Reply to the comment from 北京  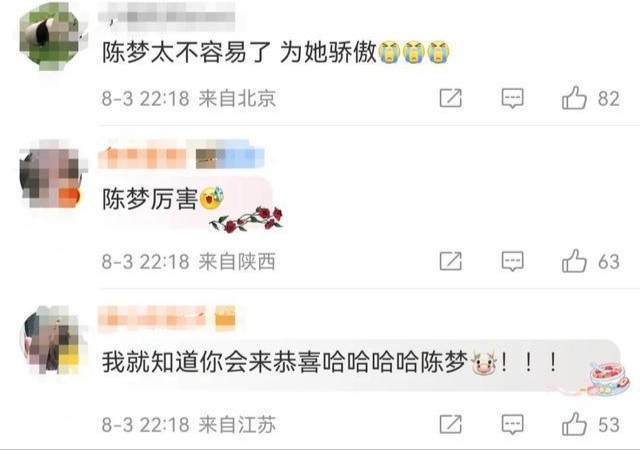513,98
